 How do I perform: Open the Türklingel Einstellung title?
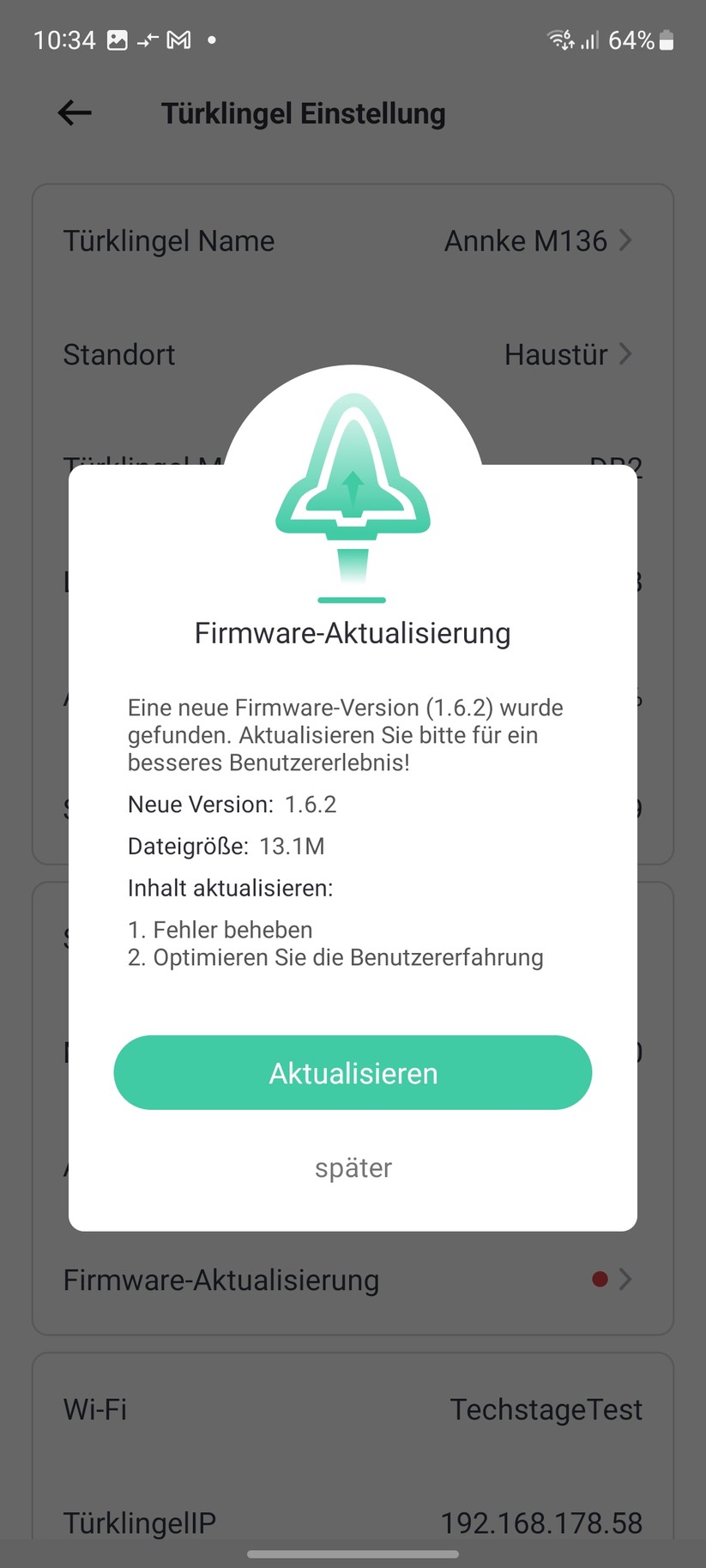pos(303,112)
